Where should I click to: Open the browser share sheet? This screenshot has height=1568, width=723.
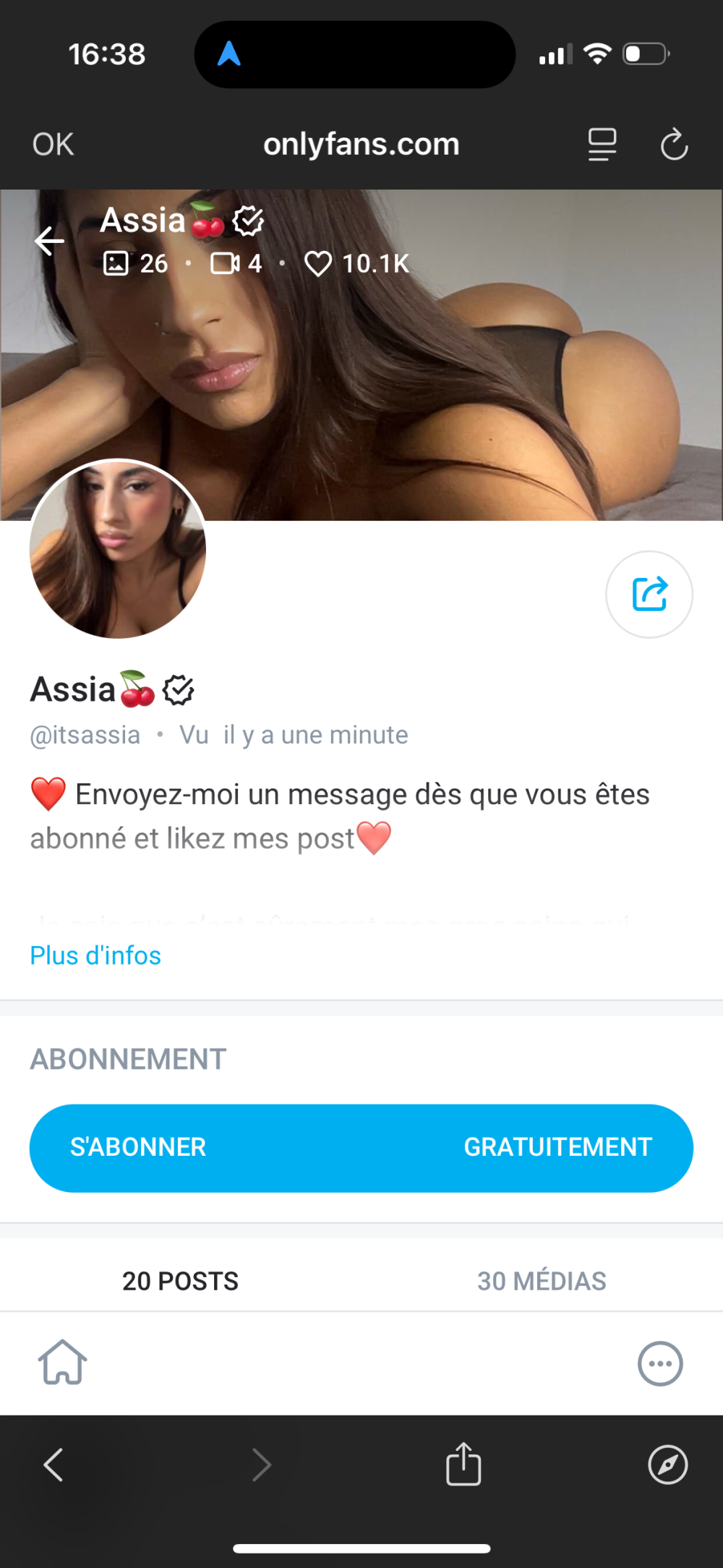[x=463, y=1465]
